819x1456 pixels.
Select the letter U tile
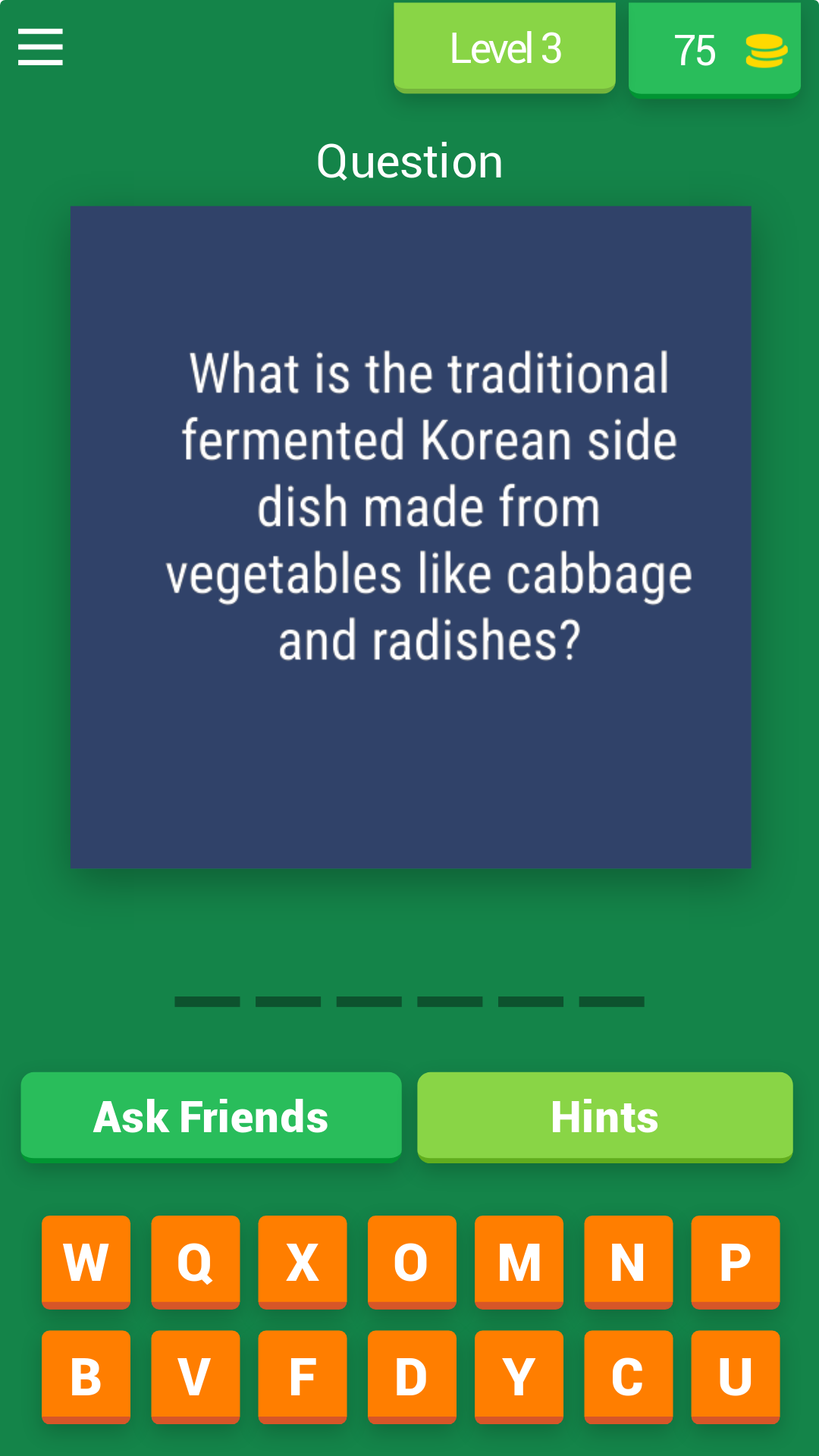736,1376
